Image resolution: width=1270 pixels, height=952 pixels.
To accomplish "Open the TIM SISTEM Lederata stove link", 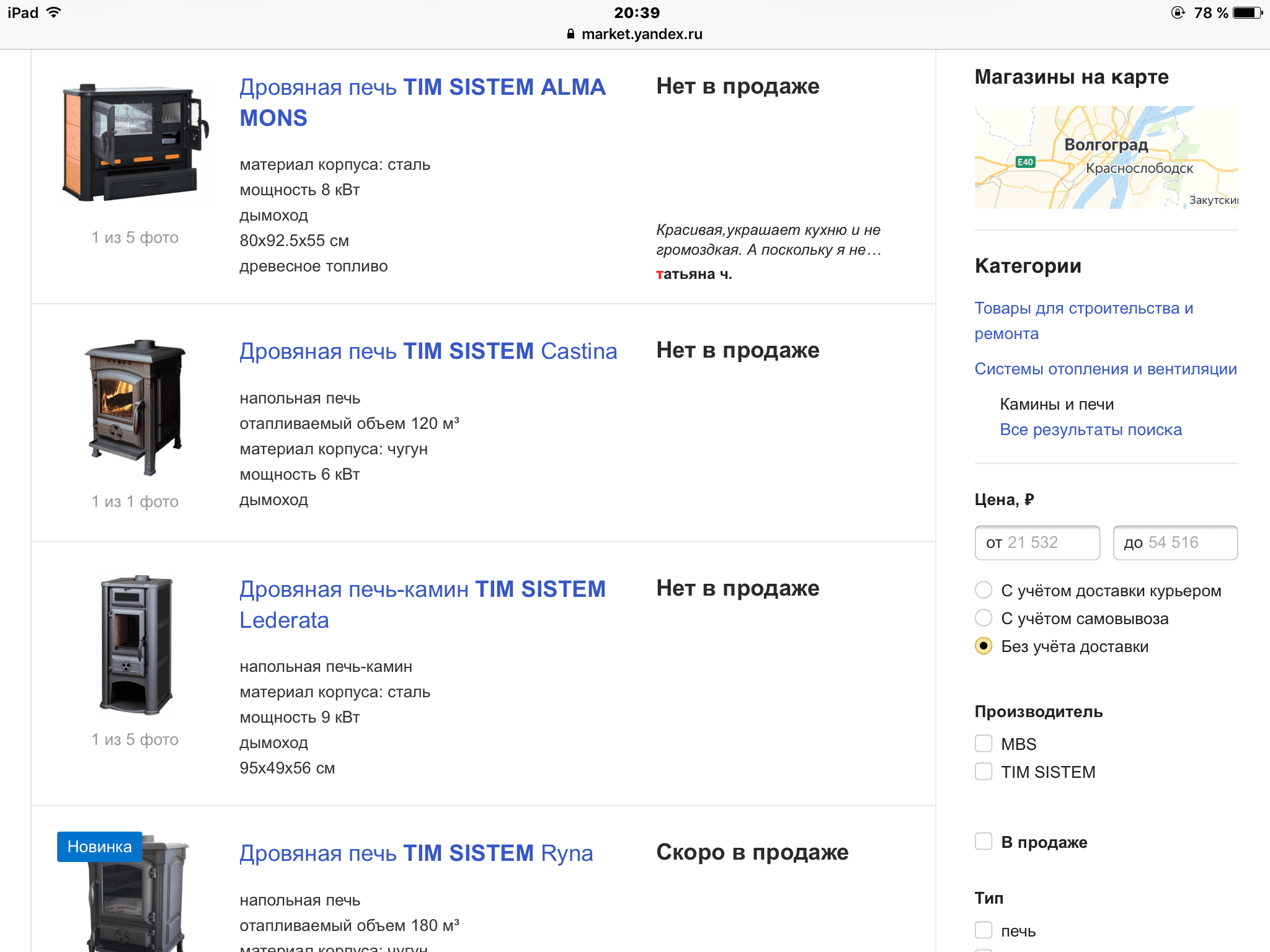I will [x=422, y=604].
